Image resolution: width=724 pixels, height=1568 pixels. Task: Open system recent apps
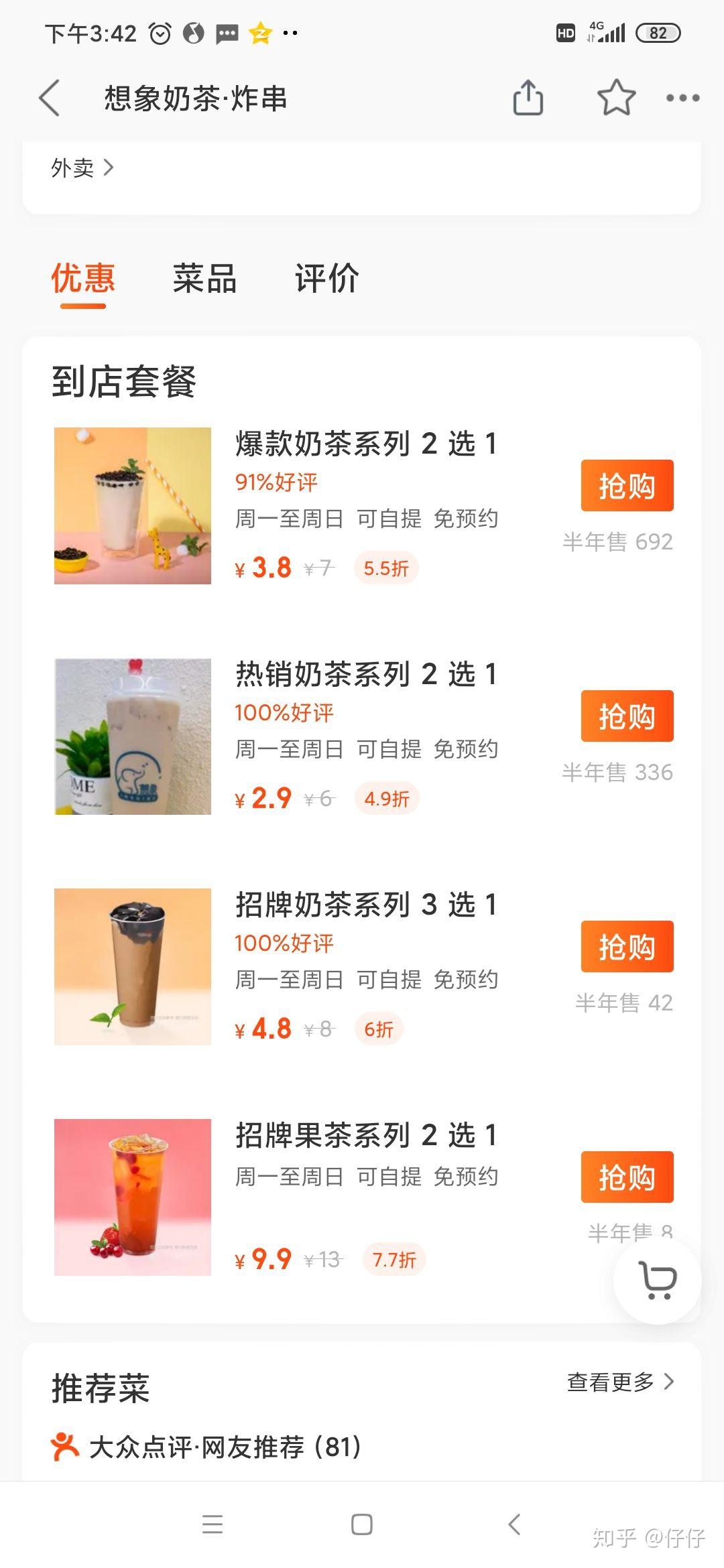[213, 1524]
